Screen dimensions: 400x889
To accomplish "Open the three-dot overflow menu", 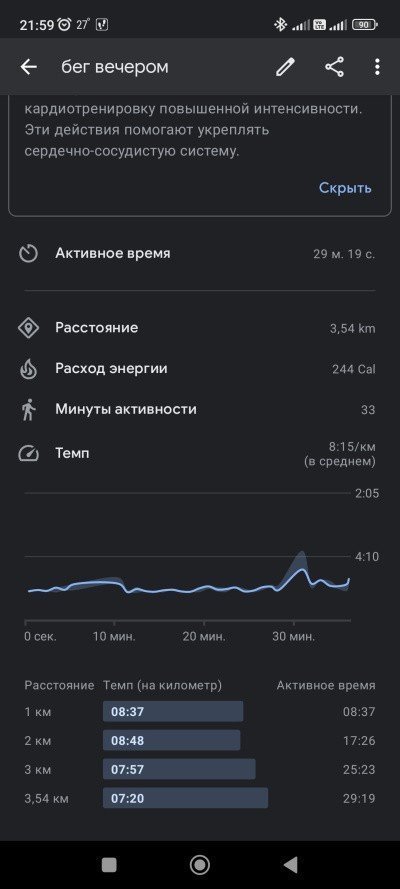I will point(377,67).
